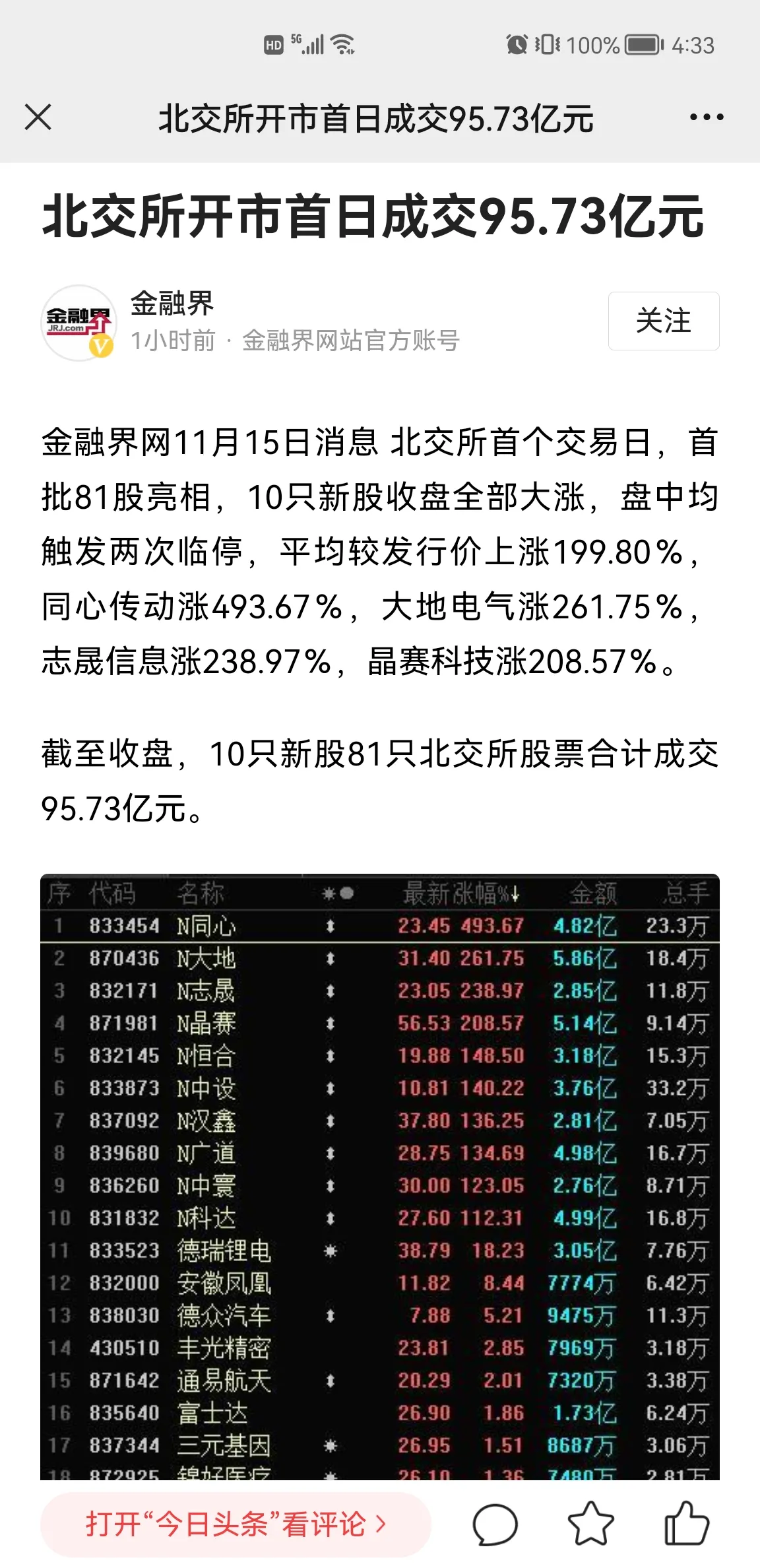760x1568 pixels.
Task: Open 今日头条 to view comments
Action: pos(236,1524)
